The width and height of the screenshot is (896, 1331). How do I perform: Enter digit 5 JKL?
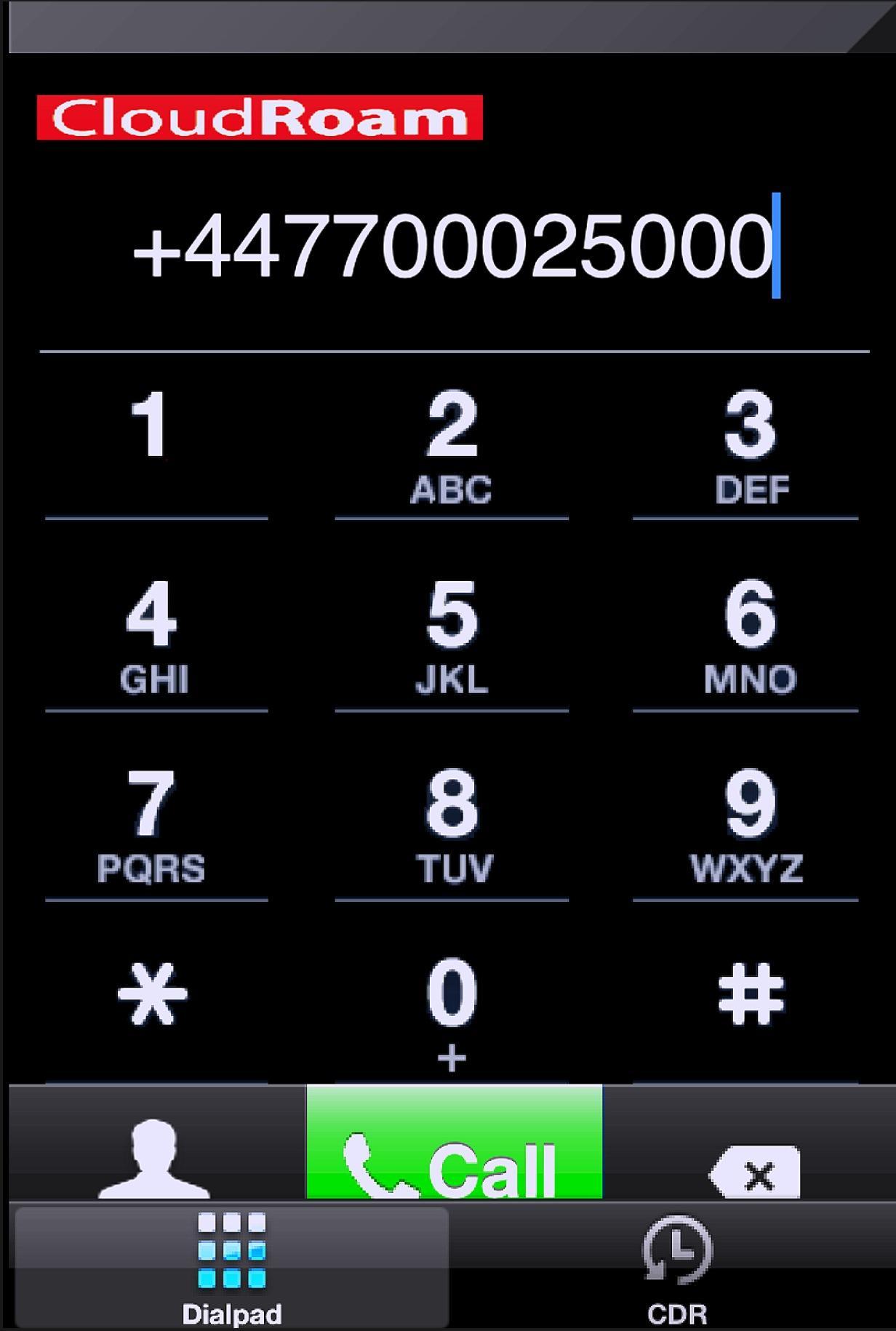click(452, 634)
